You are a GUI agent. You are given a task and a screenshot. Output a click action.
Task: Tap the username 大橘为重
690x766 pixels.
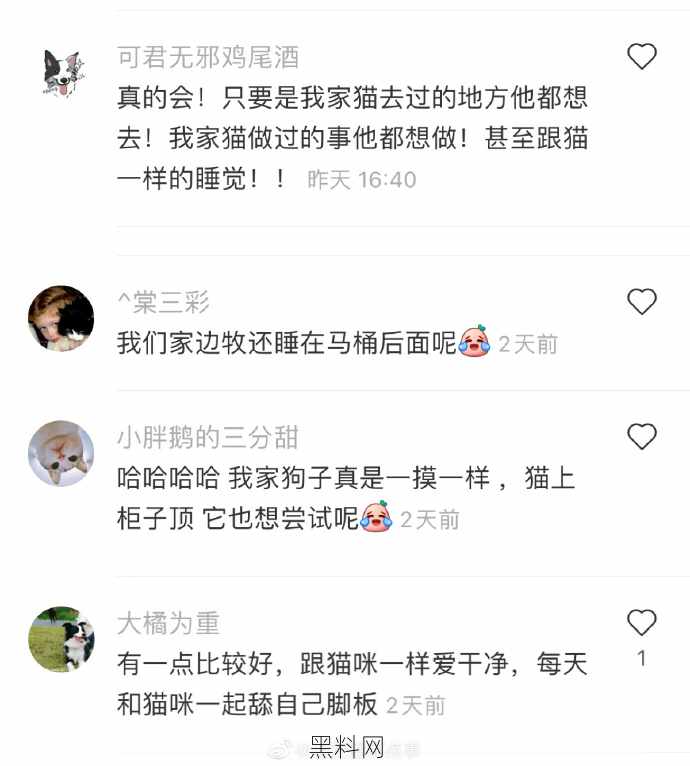click(168, 623)
